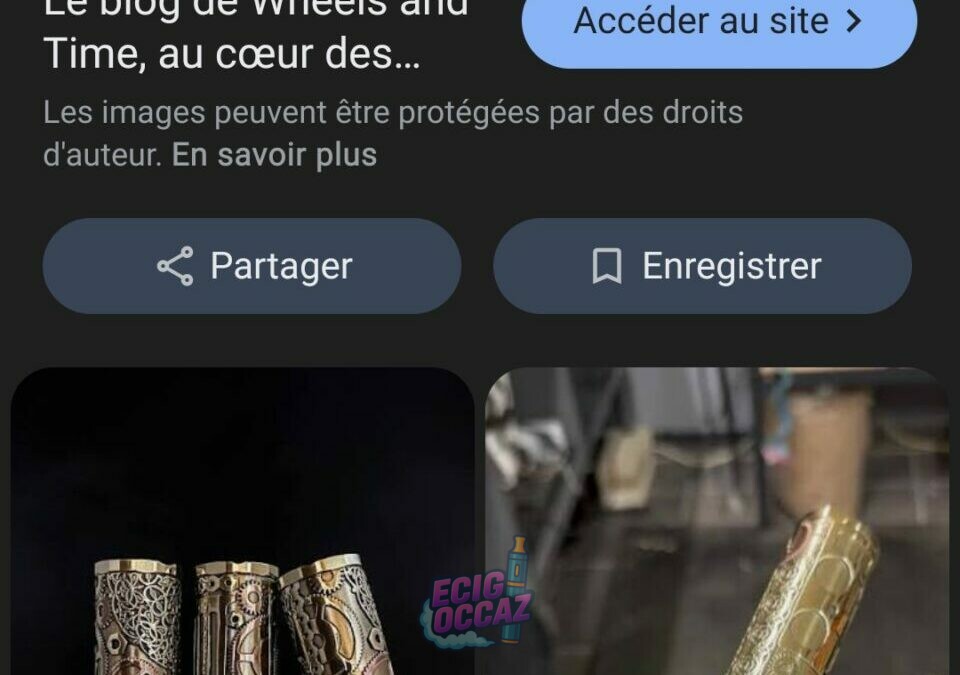
Task: Save the image with Enregistrer
Action: 702,266
